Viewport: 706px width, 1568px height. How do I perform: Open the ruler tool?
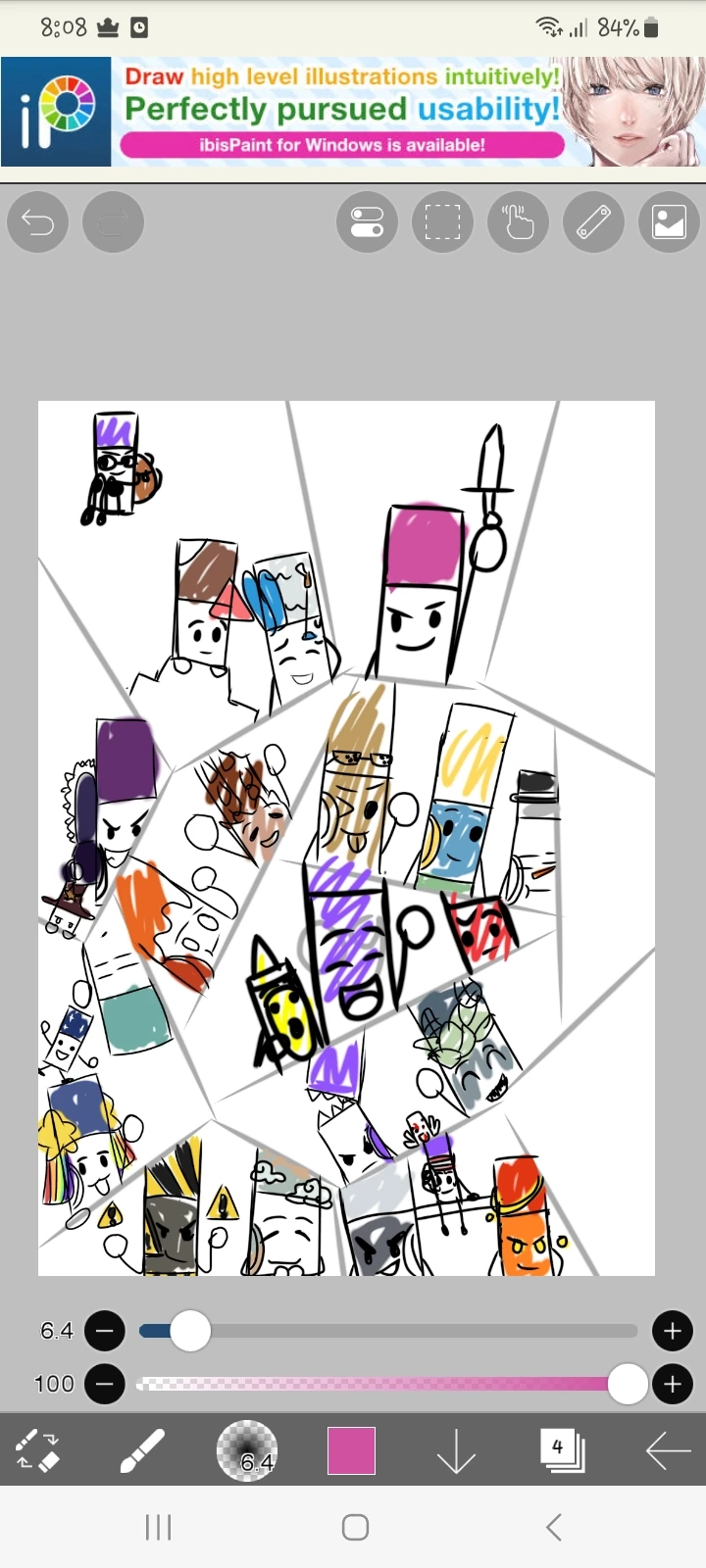593,222
